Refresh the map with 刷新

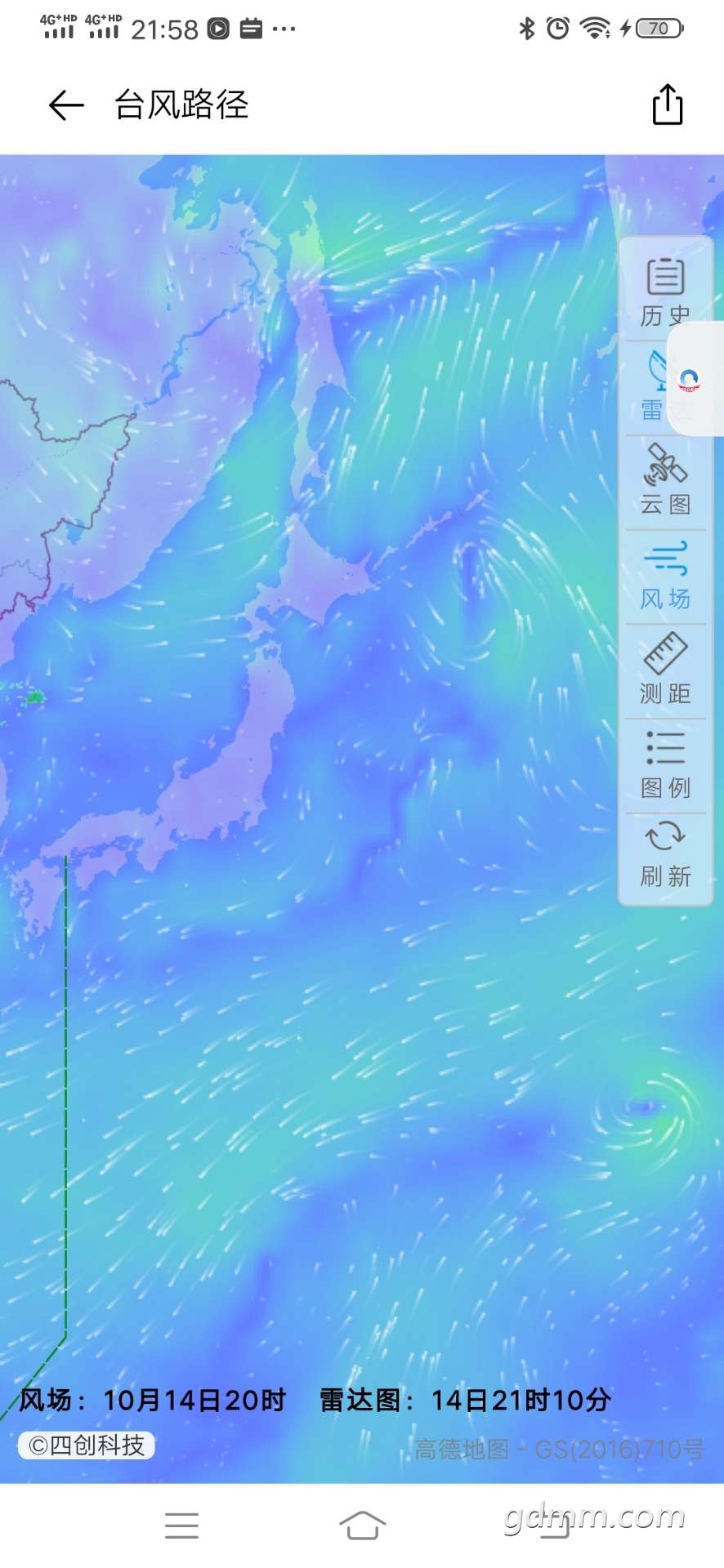(664, 855)
